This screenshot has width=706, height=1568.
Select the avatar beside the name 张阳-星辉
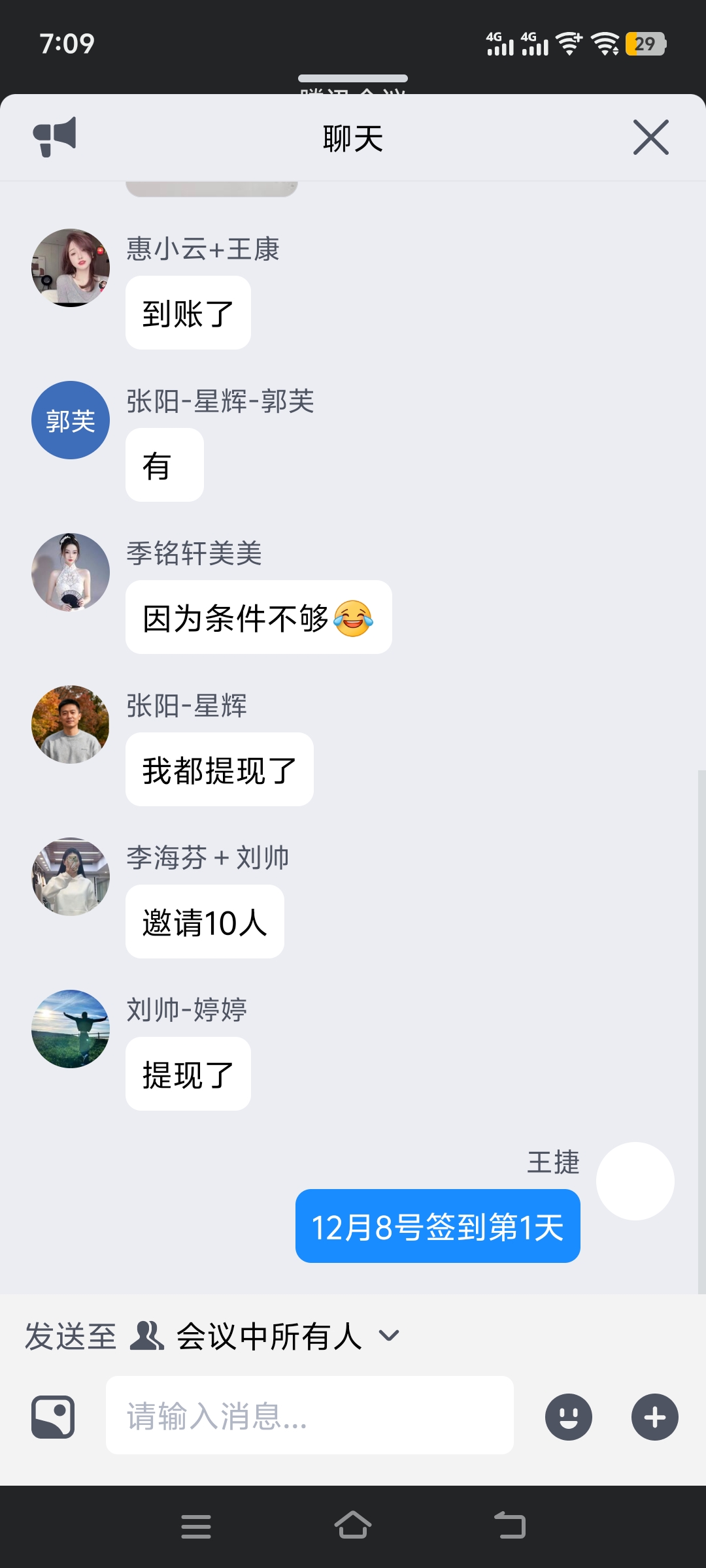71,725
